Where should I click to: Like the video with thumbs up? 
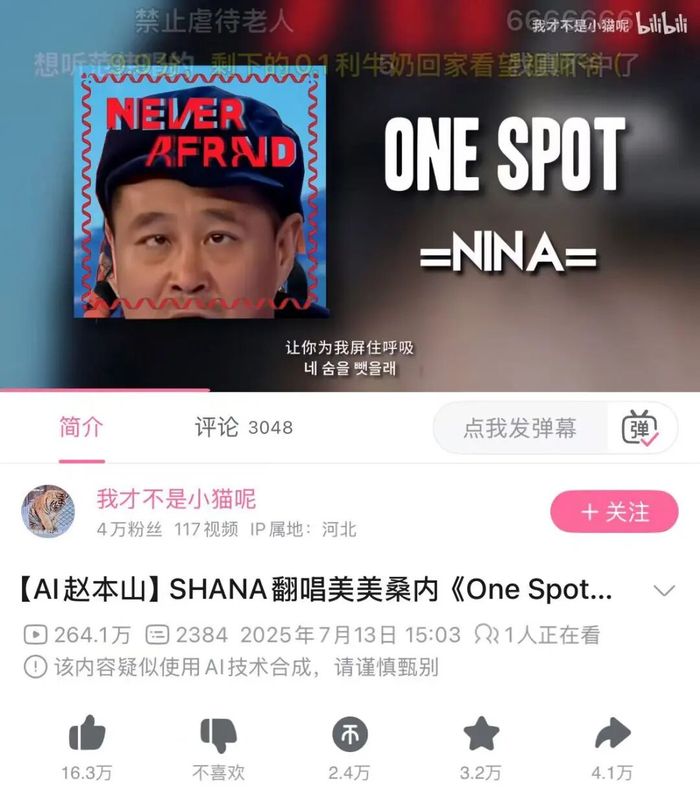87,735
